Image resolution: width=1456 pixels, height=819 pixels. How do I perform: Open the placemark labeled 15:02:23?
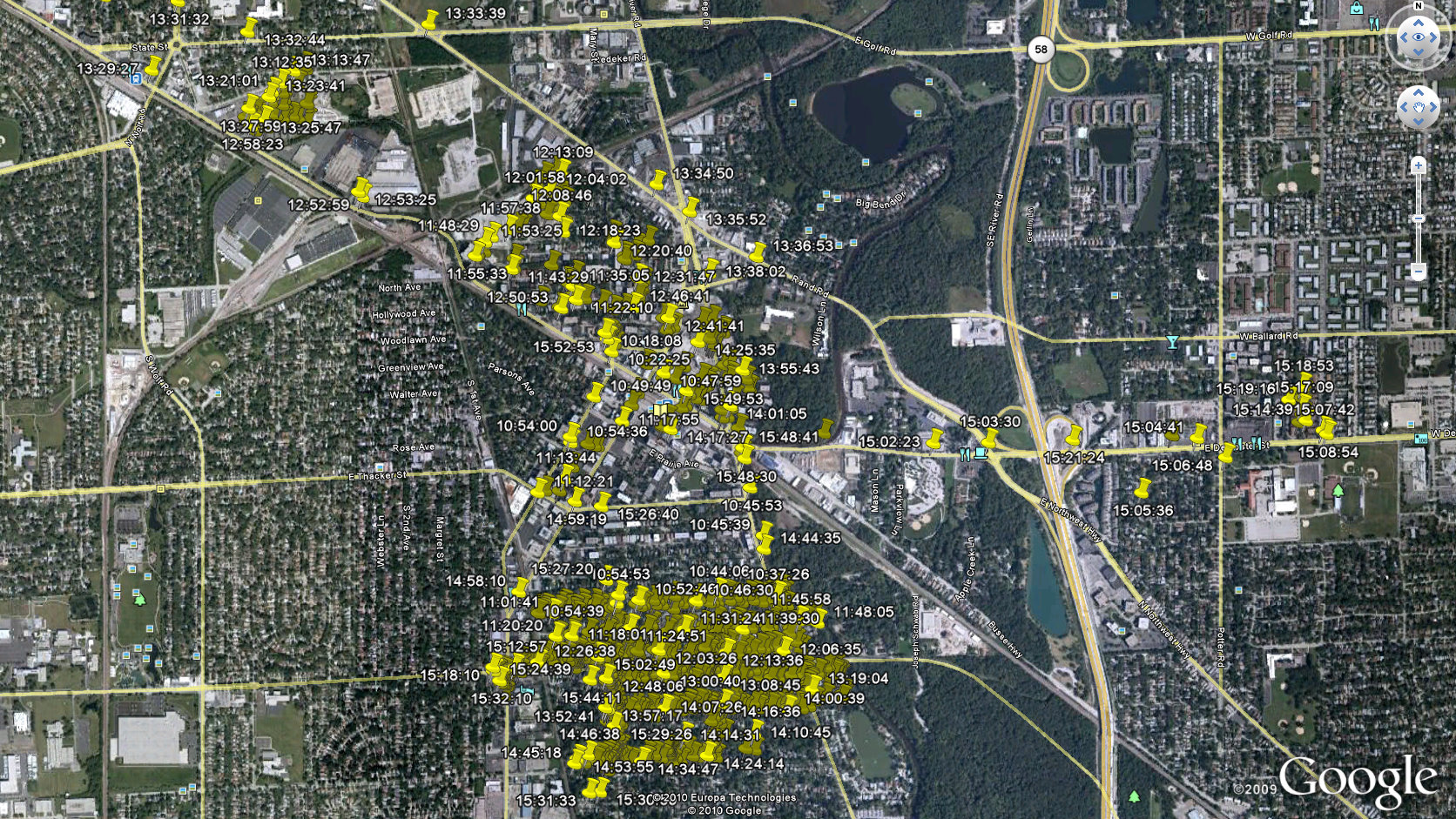pos(934,440)
